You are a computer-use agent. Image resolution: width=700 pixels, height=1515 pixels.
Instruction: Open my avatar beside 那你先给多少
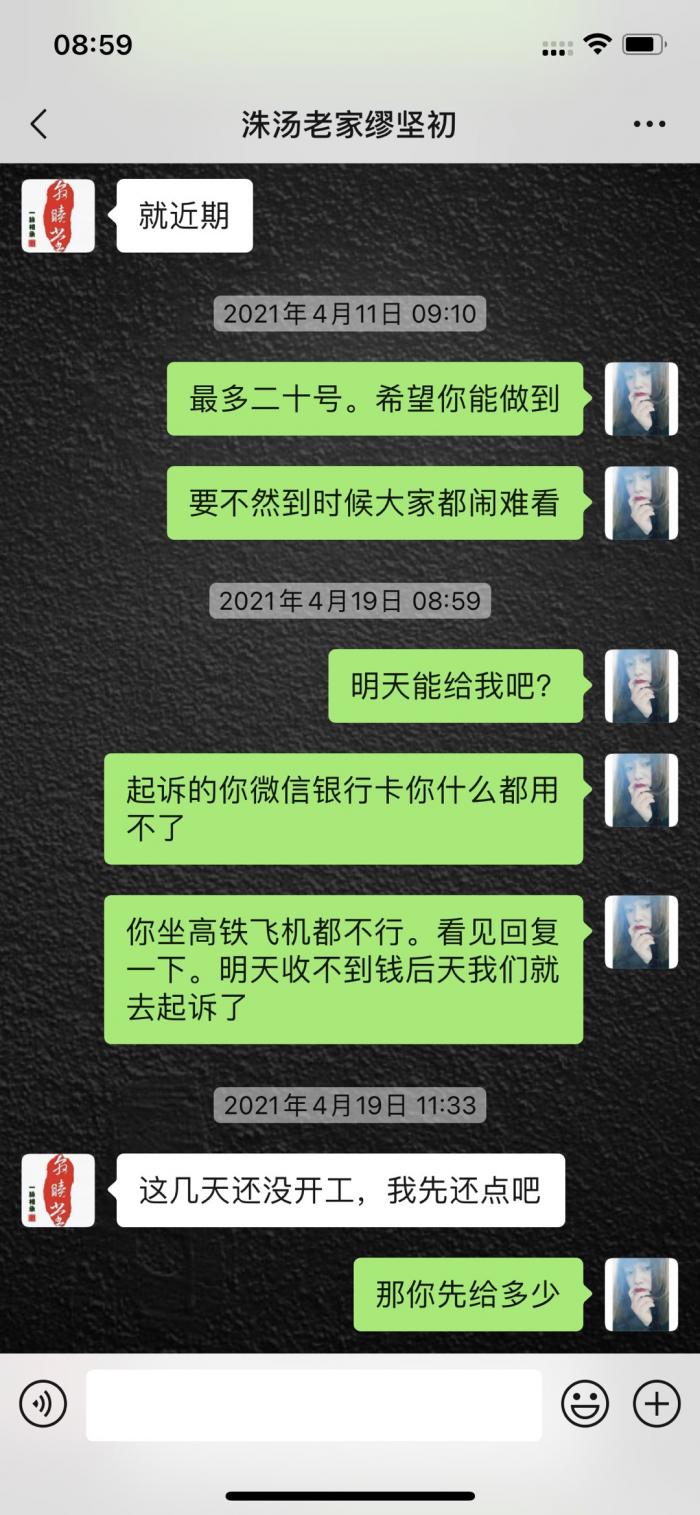641,1294
